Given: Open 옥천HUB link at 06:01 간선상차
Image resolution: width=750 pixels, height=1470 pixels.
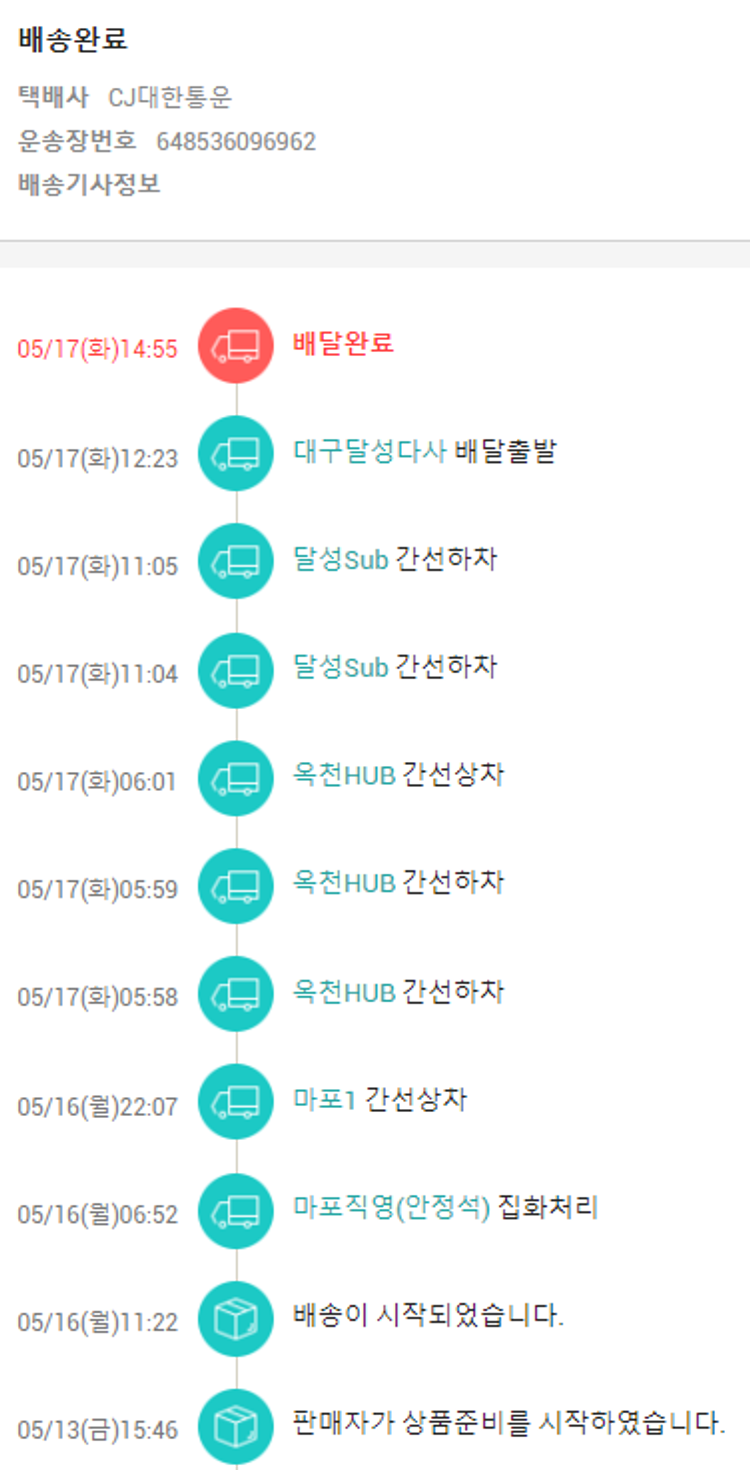Looking at the screenshot, I should pos(344,775).
